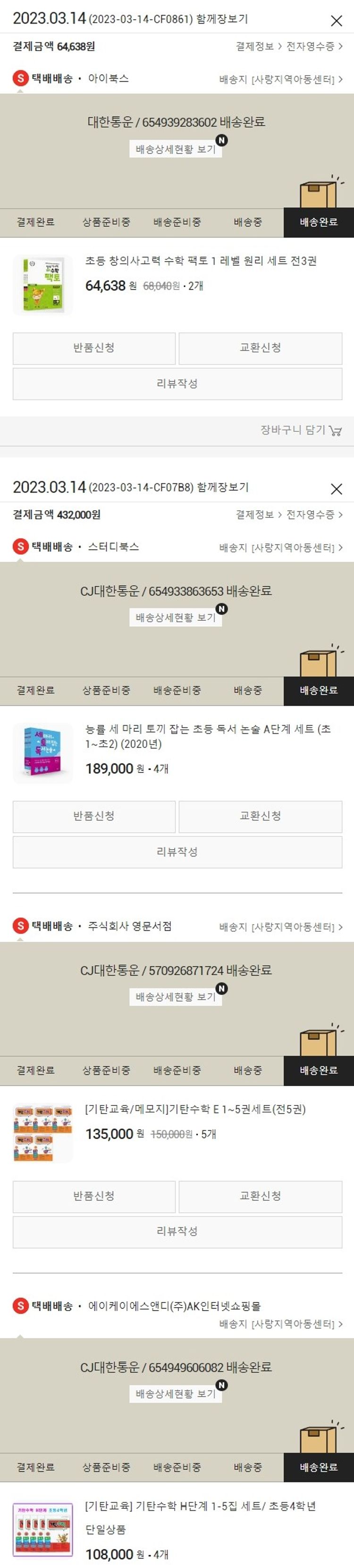Viewport: 354px width, 1568px height.
Task: Request 교환신청 for the 팩토 수학 세트
Action: [261, 348]
